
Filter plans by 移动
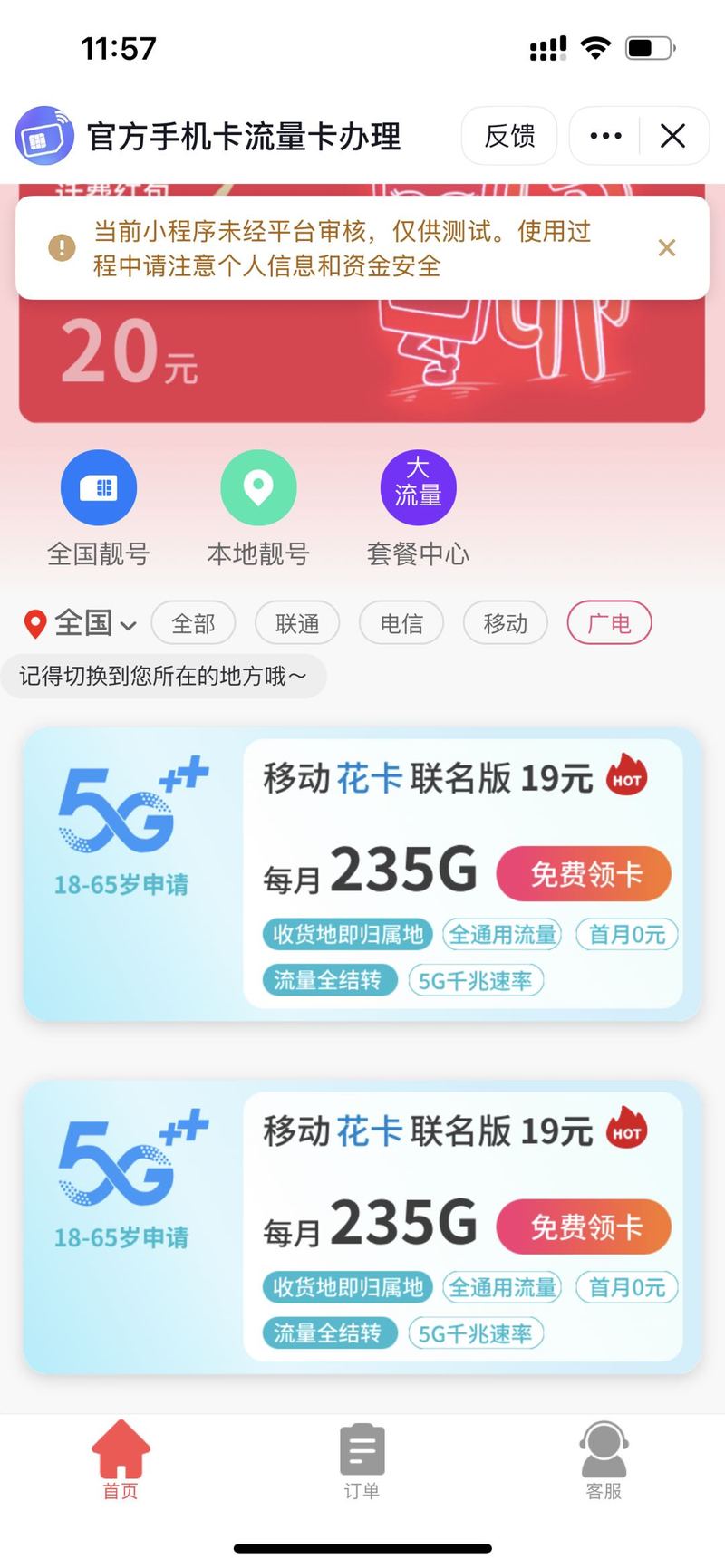click(505, 623)
